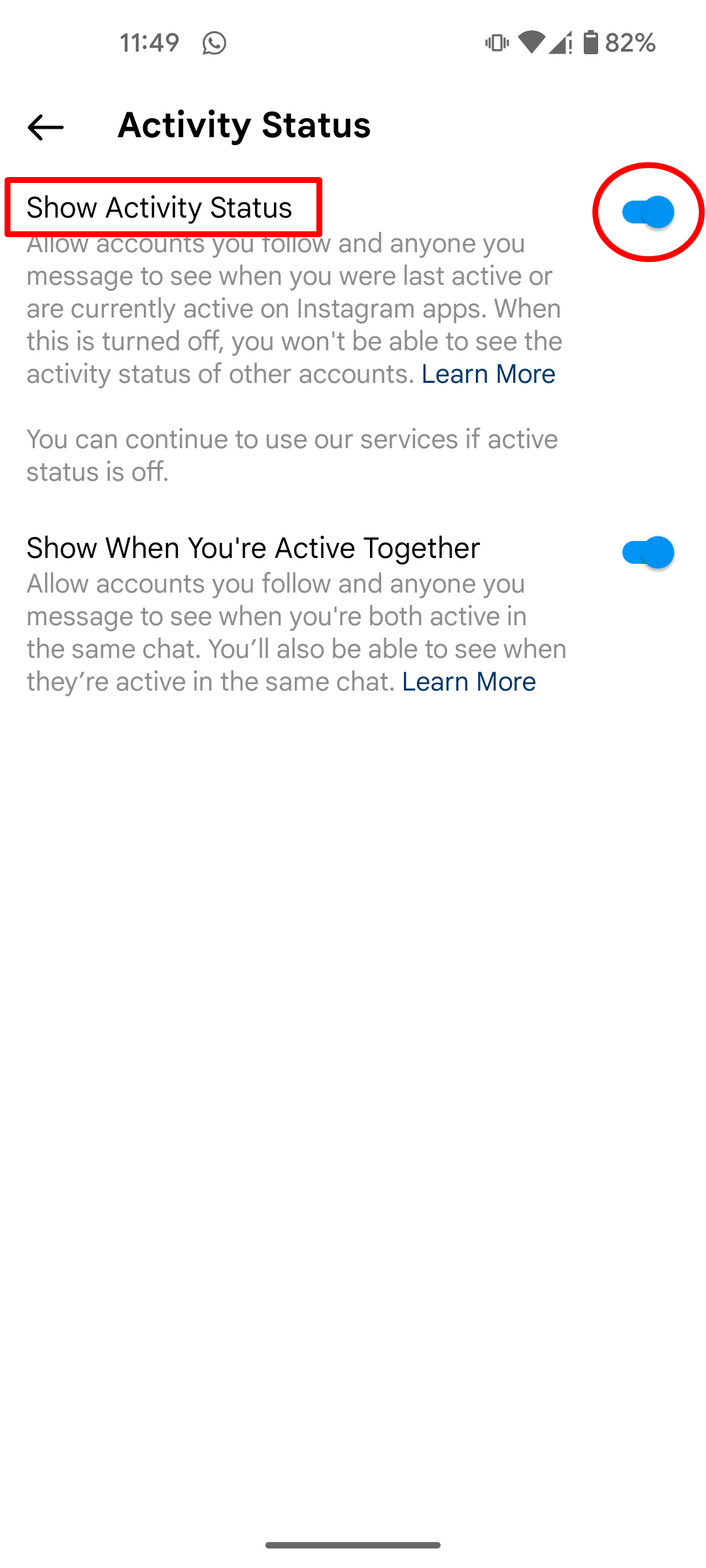Go back from Activity Status
706x1568 pixels.
click(46, 127)
